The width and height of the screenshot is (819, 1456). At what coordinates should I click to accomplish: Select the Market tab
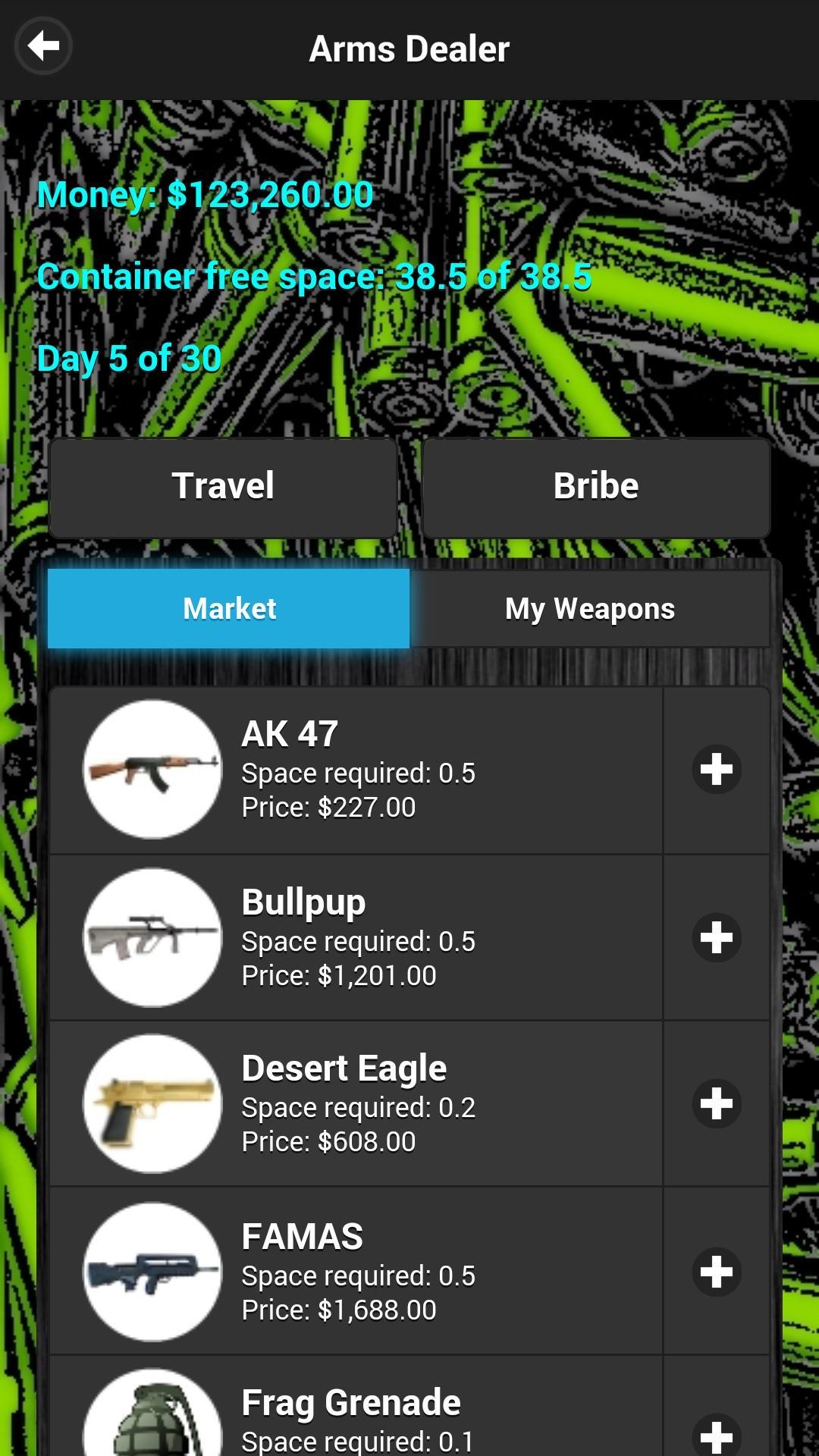(x=228, y=608)
